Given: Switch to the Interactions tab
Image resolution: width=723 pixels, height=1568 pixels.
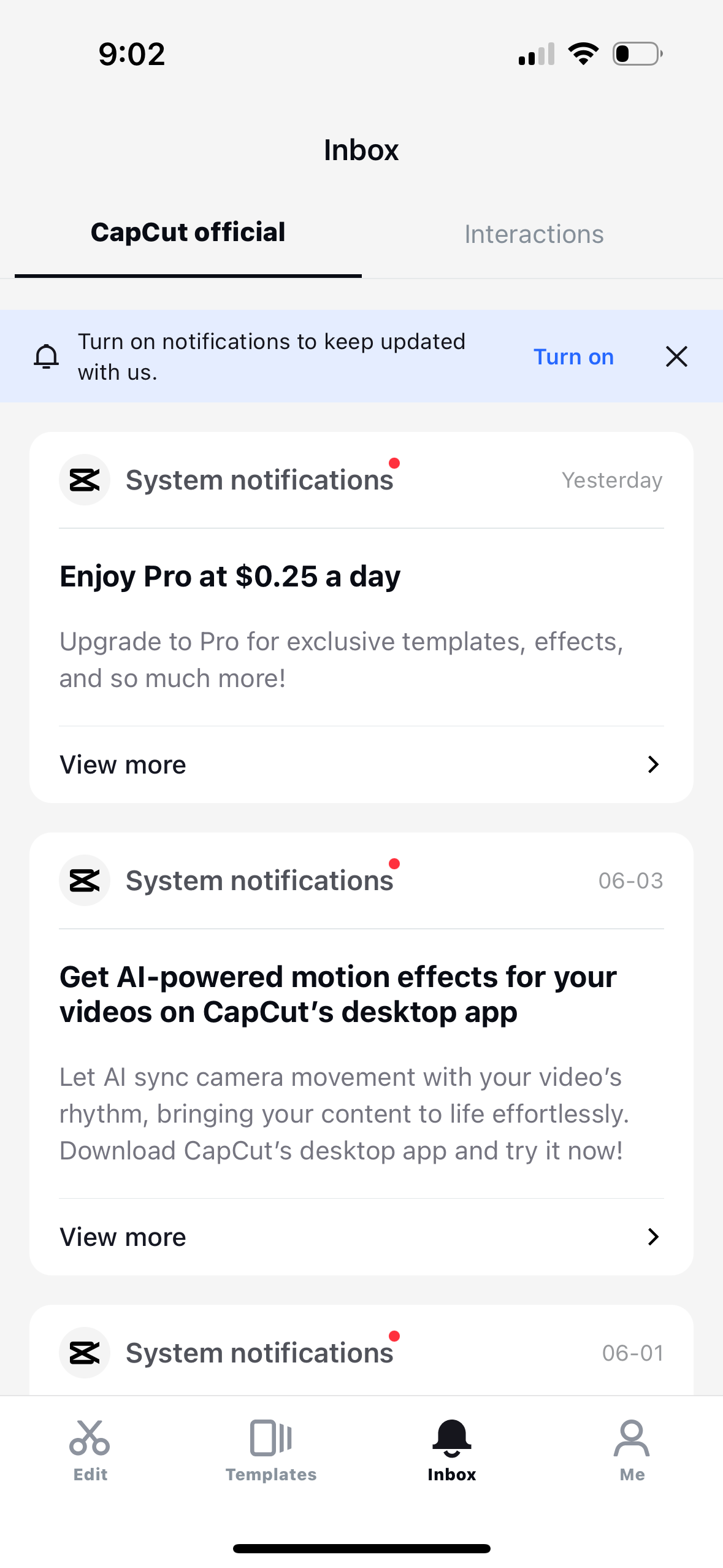Looking at the screenshot, I should [x=534, y=234].
